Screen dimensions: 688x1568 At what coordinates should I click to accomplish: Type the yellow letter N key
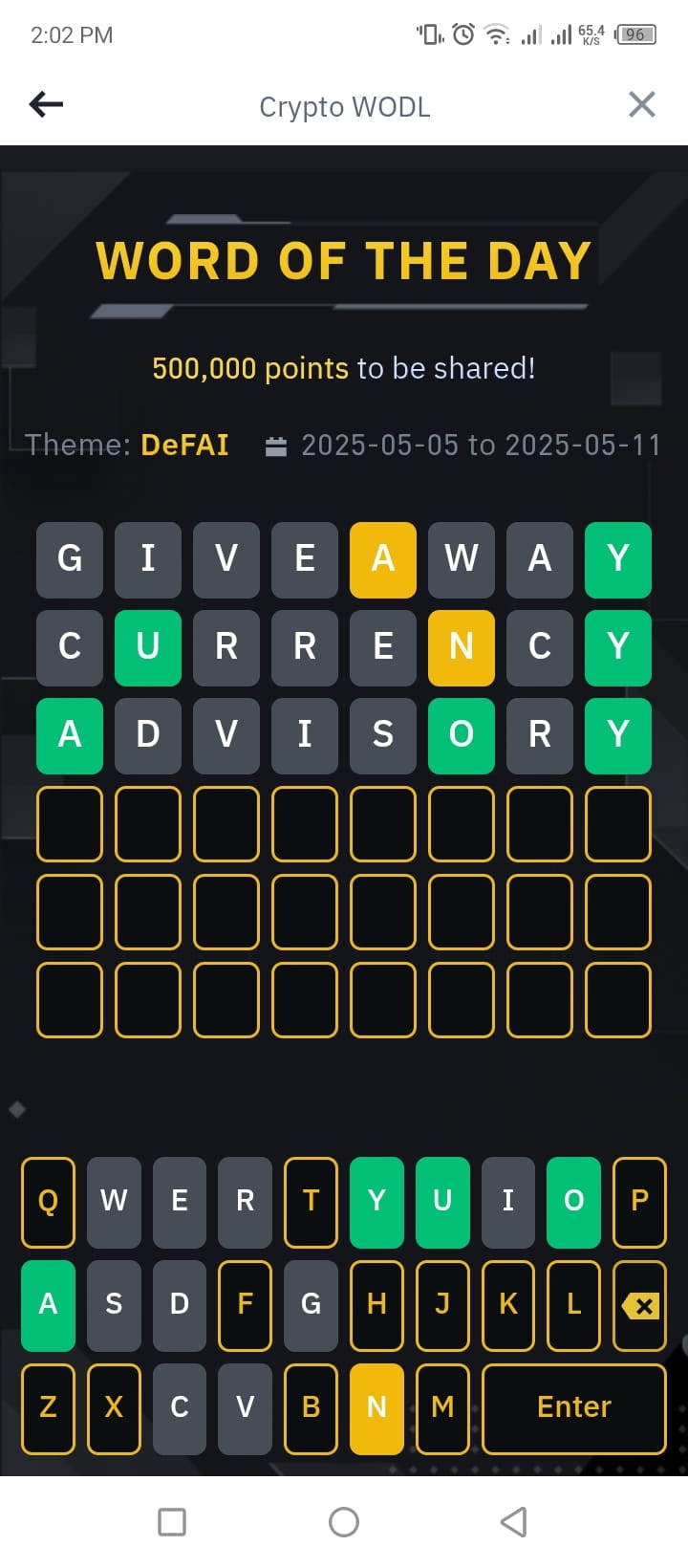[376, 1407]
